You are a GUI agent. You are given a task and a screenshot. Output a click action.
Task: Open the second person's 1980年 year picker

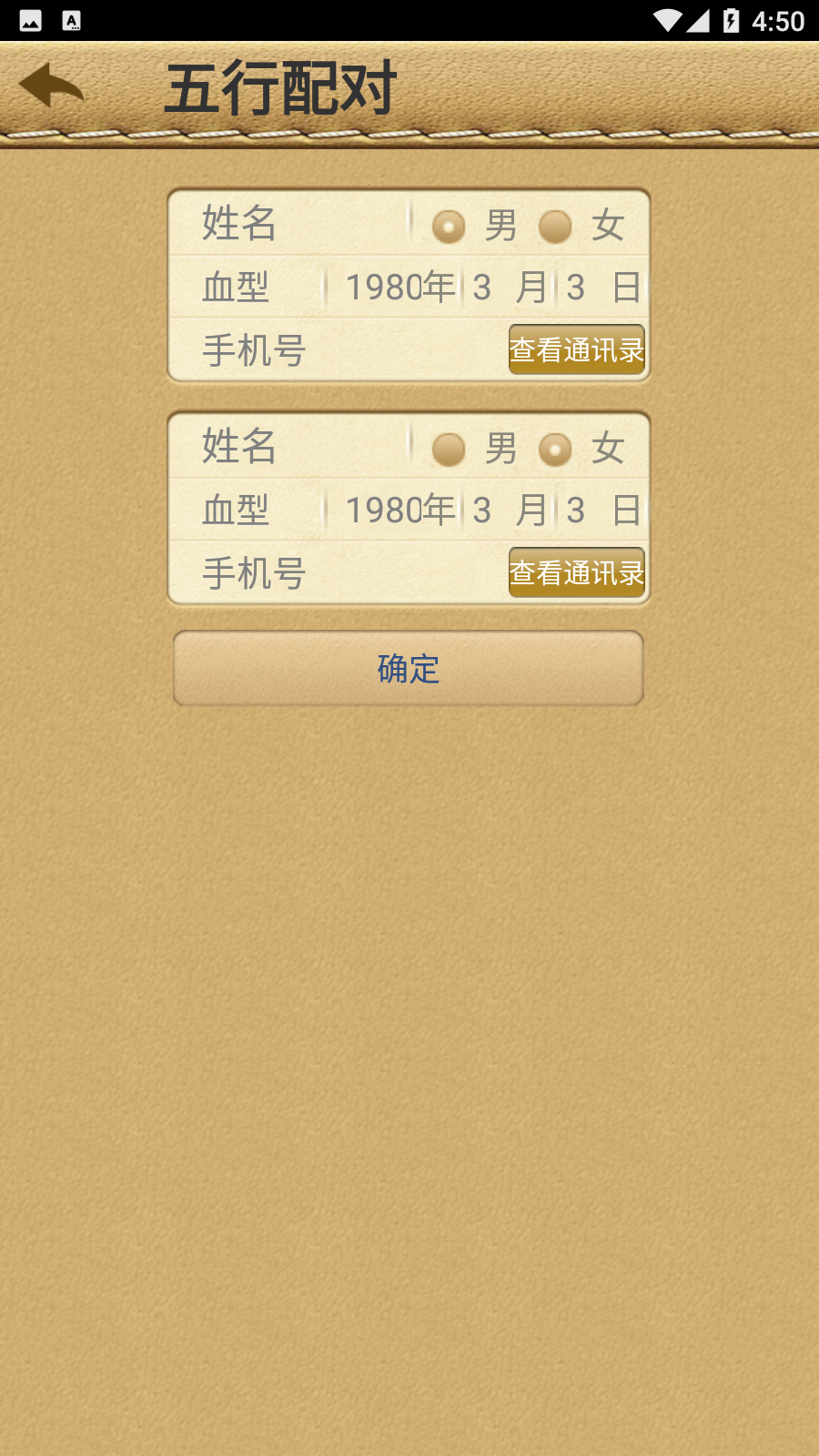tap(399, 511)
